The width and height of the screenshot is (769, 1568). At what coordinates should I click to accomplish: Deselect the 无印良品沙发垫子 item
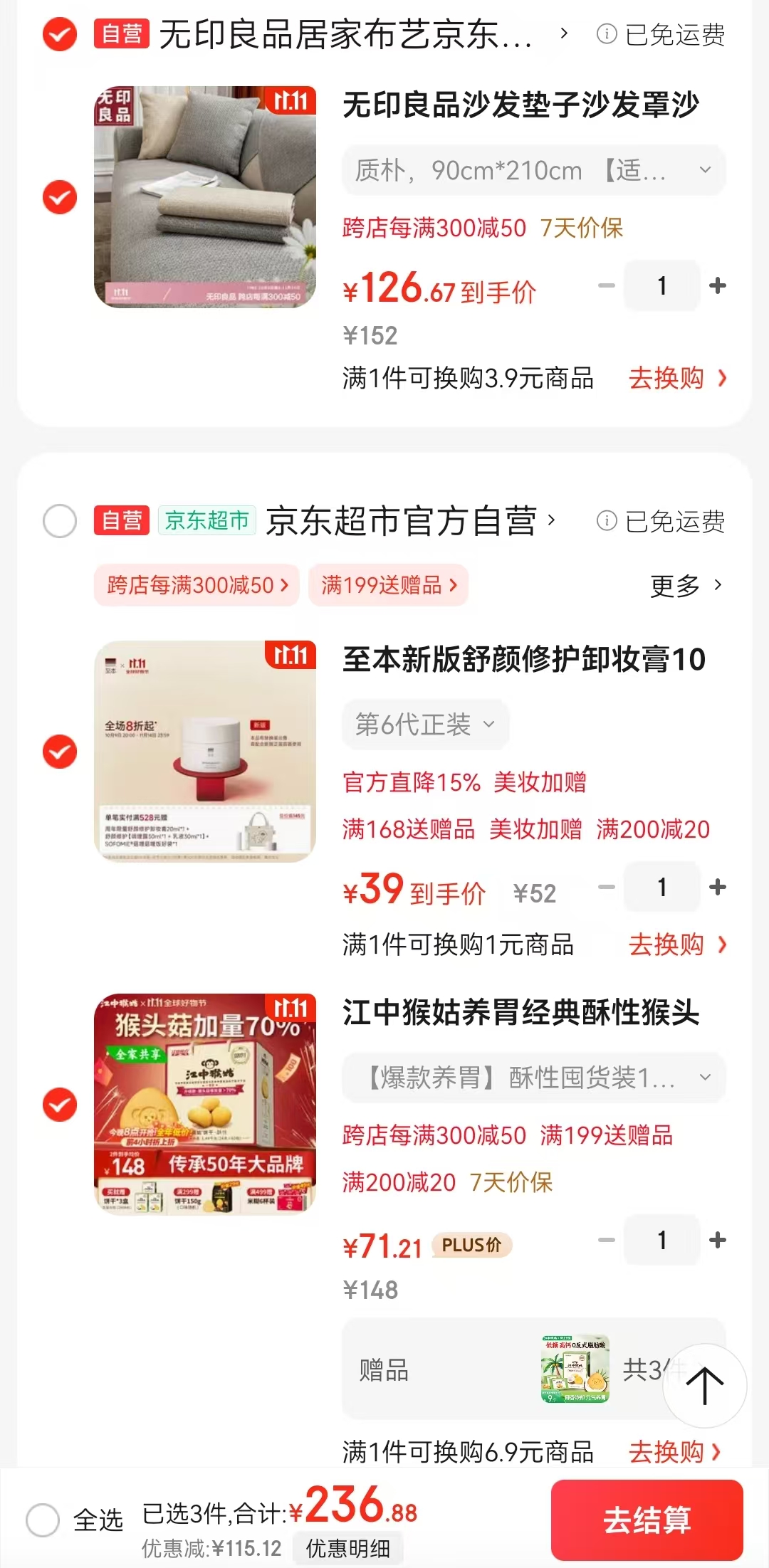click(60, 197)
